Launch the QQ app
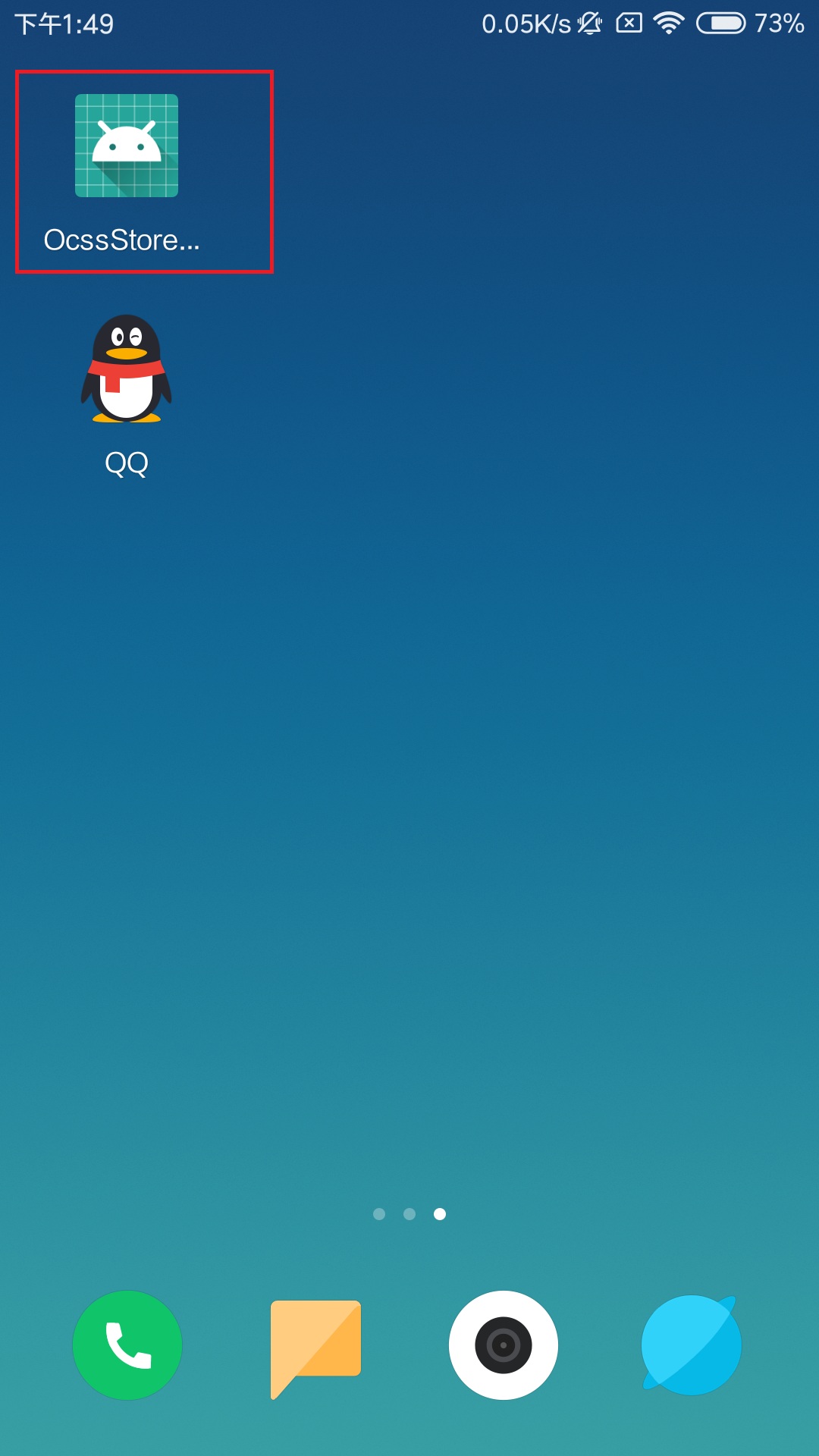 tap(127, 369)
